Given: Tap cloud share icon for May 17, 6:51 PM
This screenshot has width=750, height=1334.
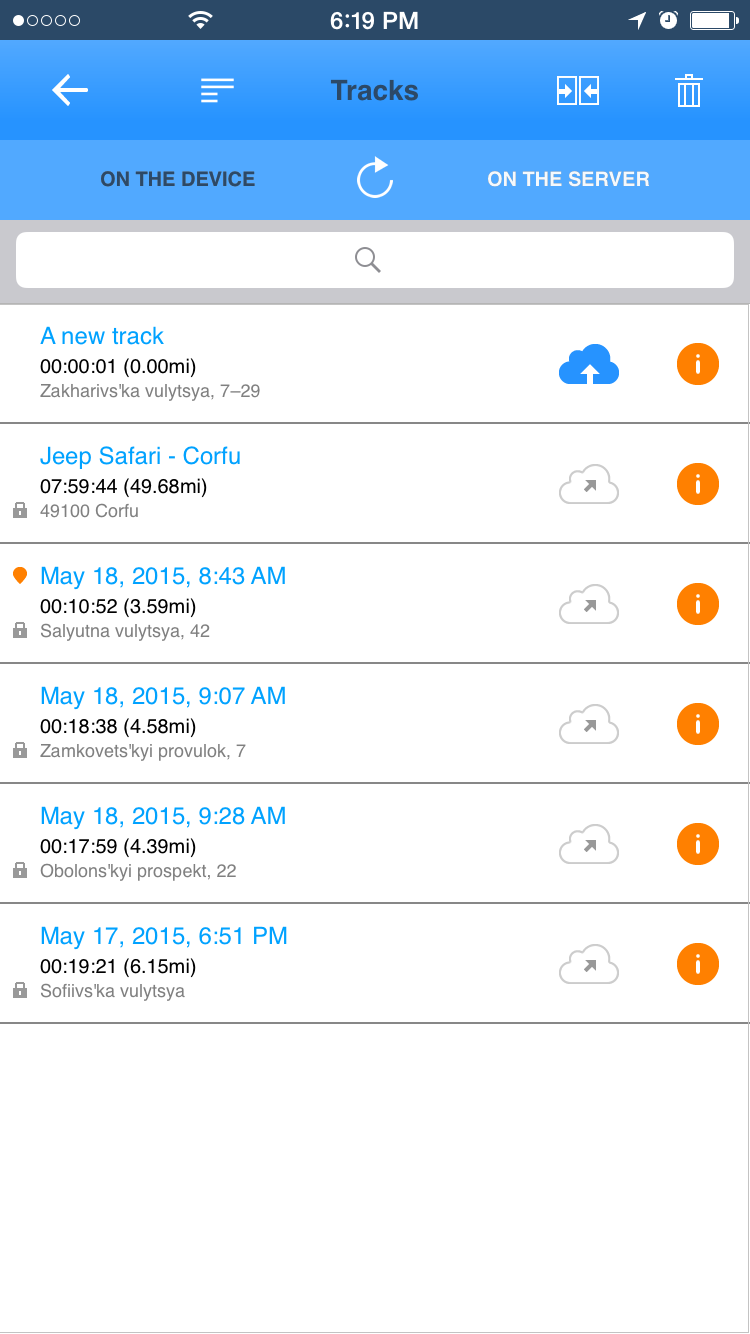Looking at the screenshot, I should (589, 964).
